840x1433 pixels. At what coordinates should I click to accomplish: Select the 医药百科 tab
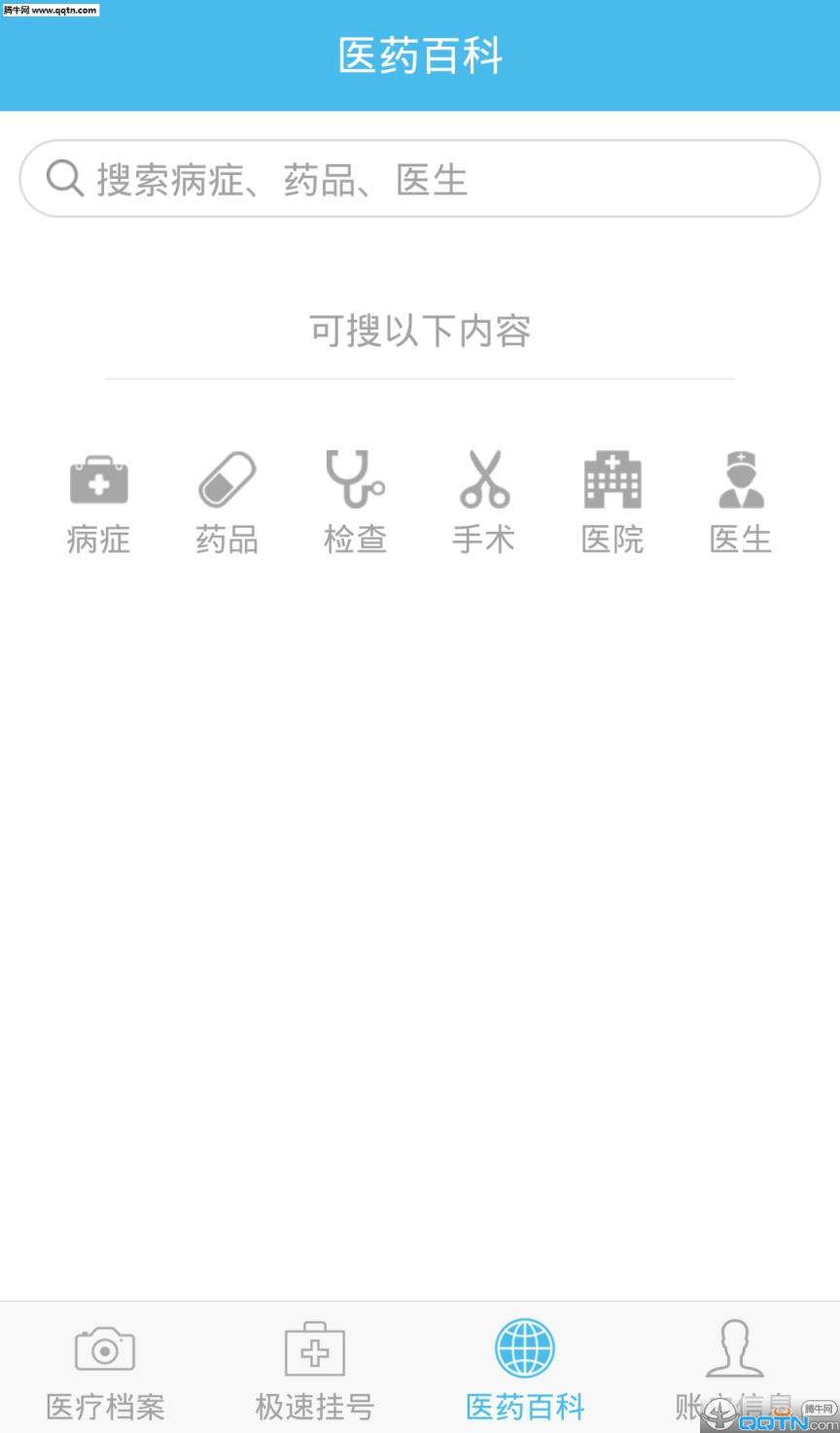524,1407
